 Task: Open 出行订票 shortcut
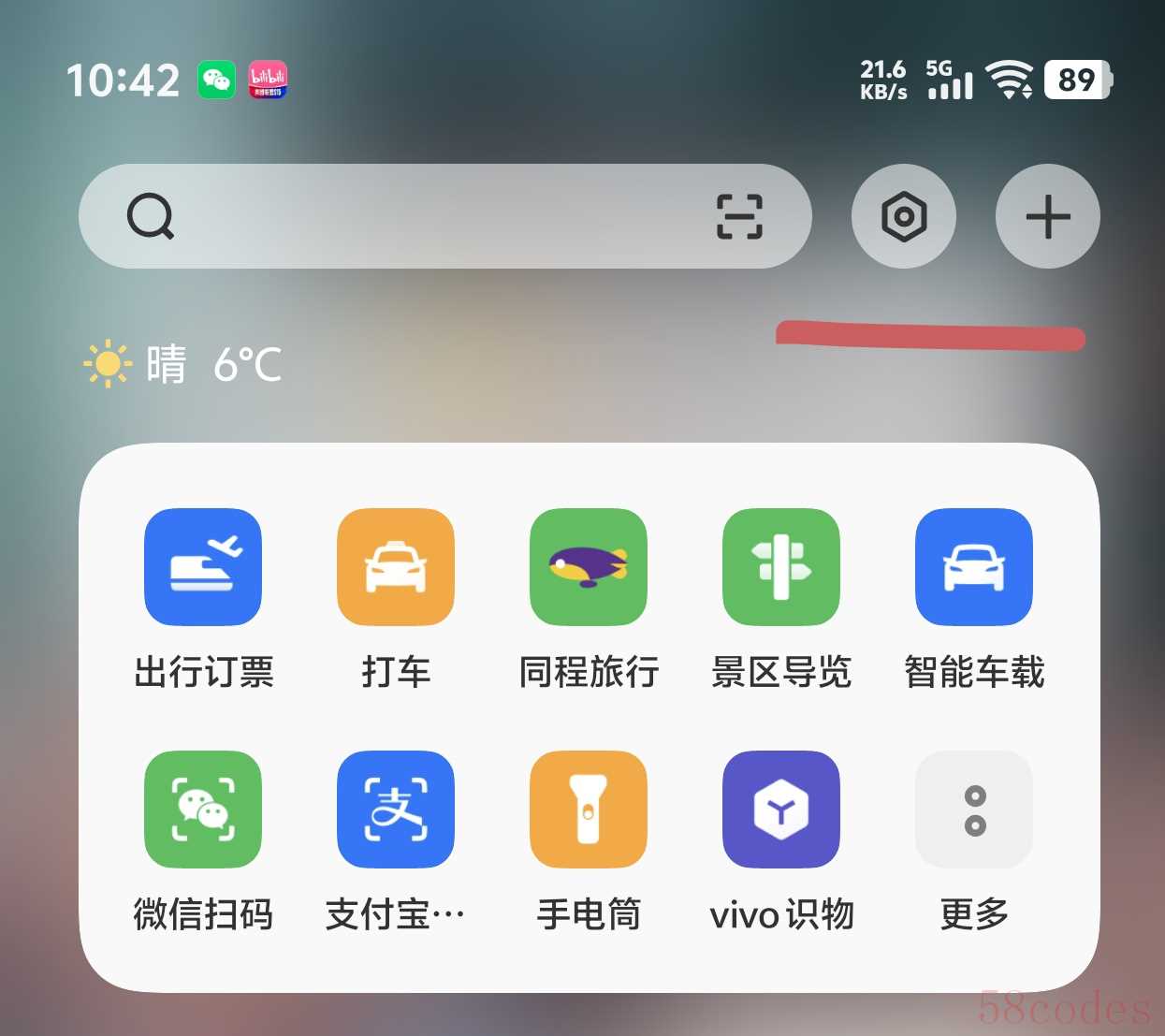pyautogui.click(x=203, y=567)
